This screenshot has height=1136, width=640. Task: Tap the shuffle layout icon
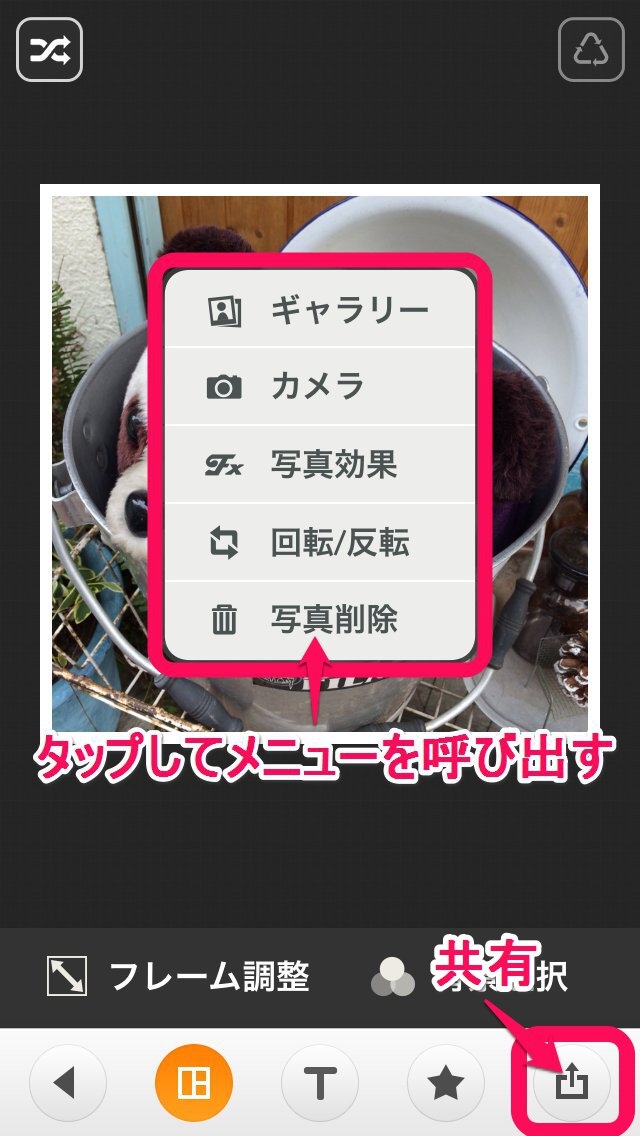point(49,48)
